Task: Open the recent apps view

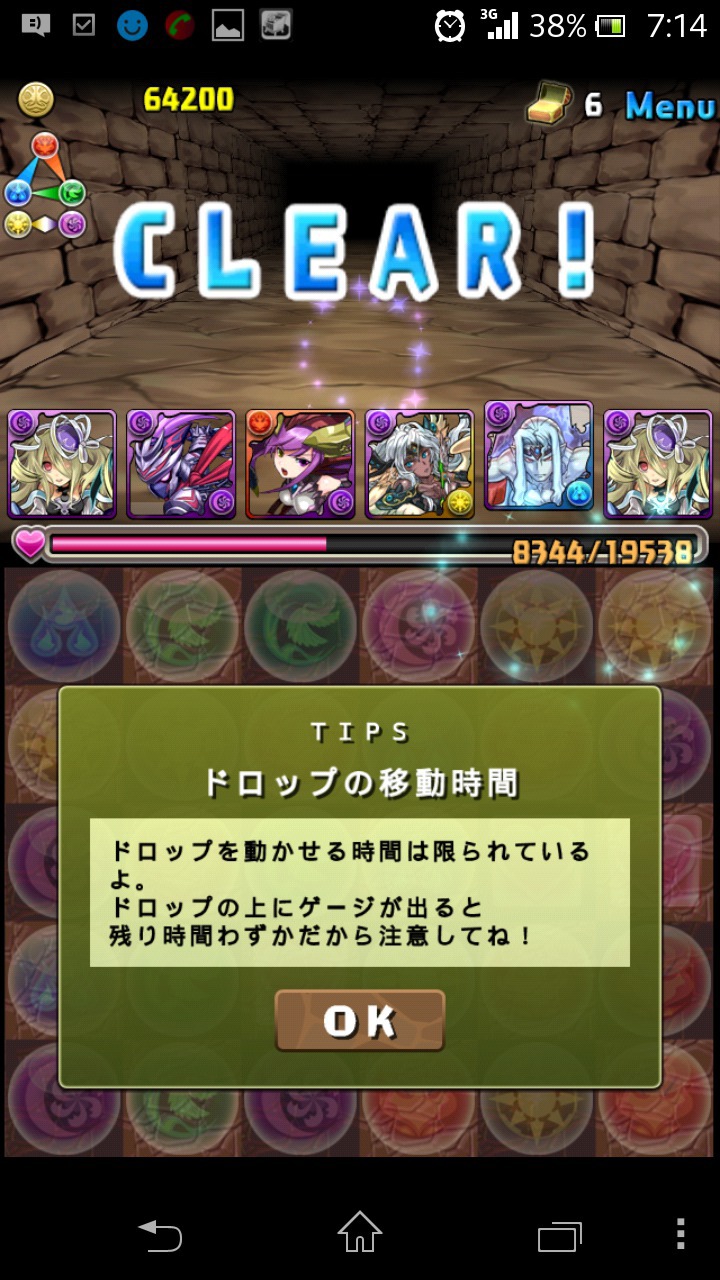Action: click(x=560, y=1236)
